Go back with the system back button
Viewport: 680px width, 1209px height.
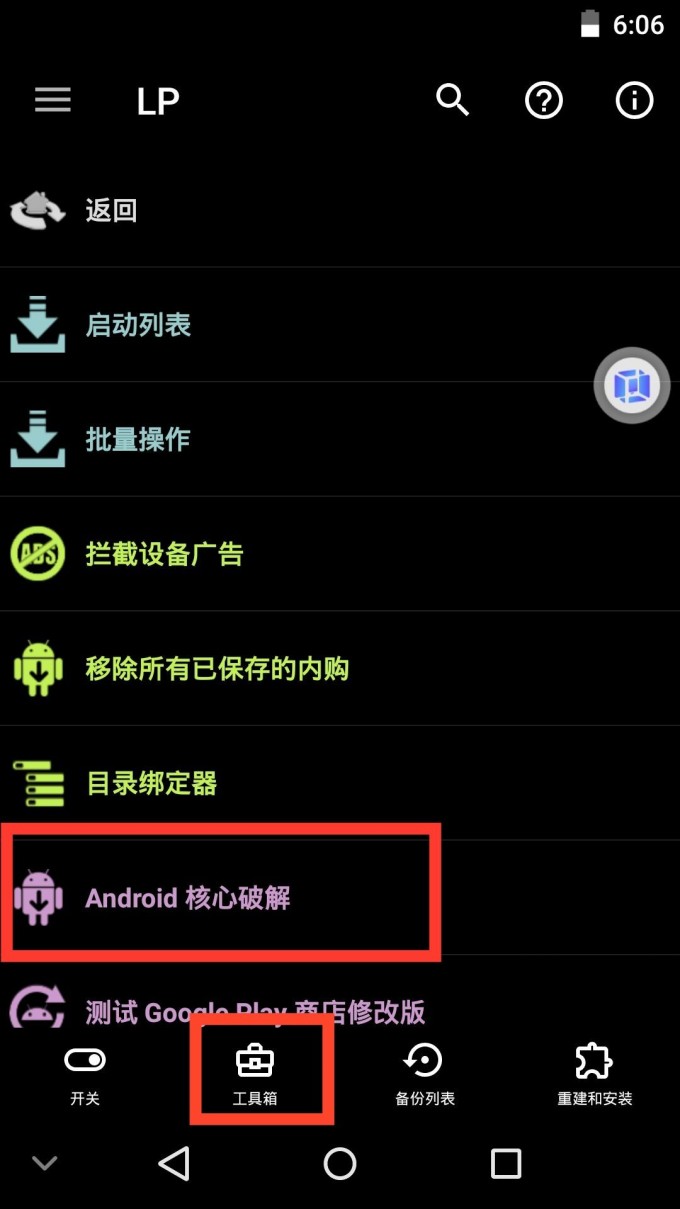(x=174, y=1163)
